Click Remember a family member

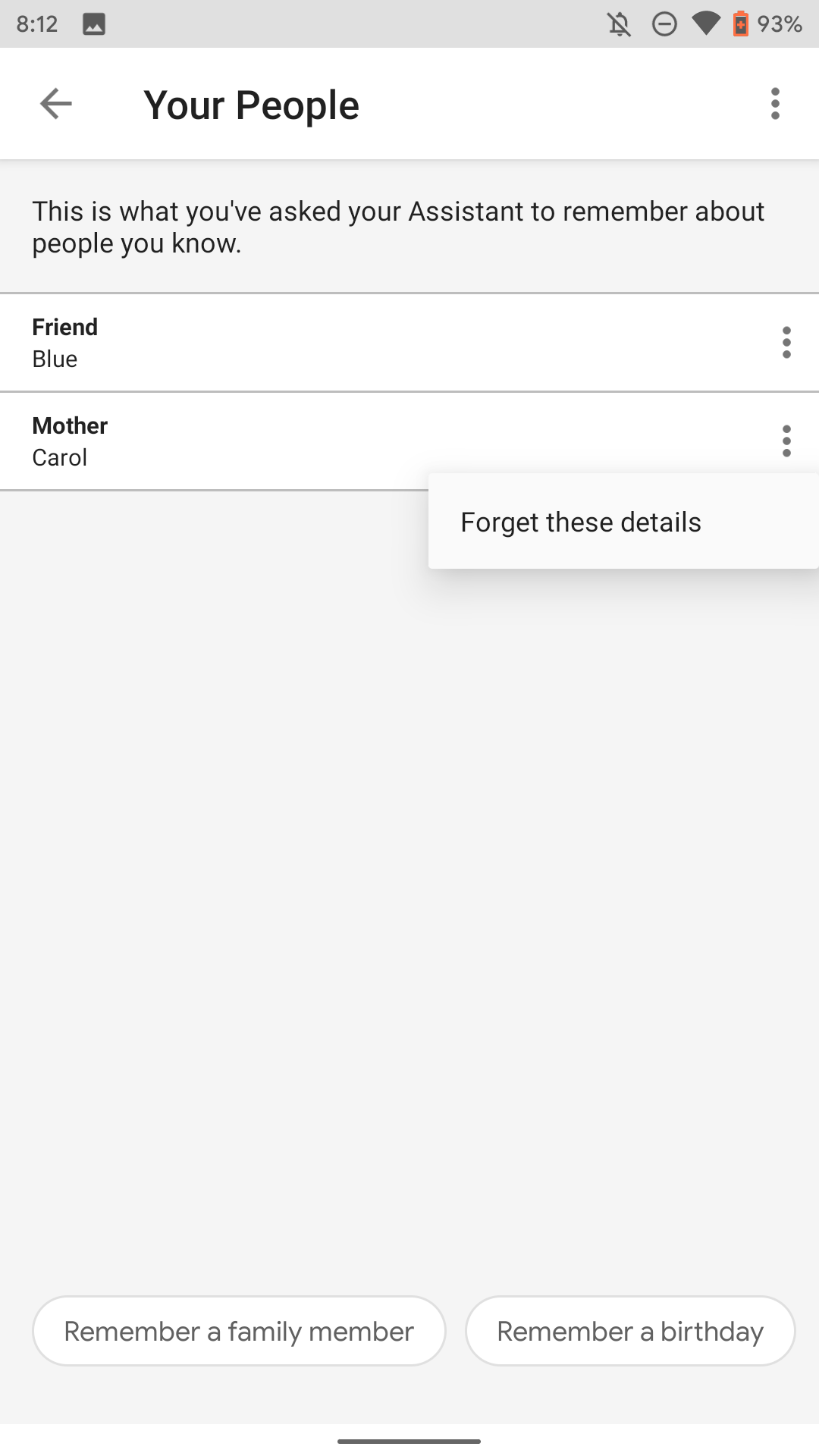pyautogui.click(x=238, y=1331)
